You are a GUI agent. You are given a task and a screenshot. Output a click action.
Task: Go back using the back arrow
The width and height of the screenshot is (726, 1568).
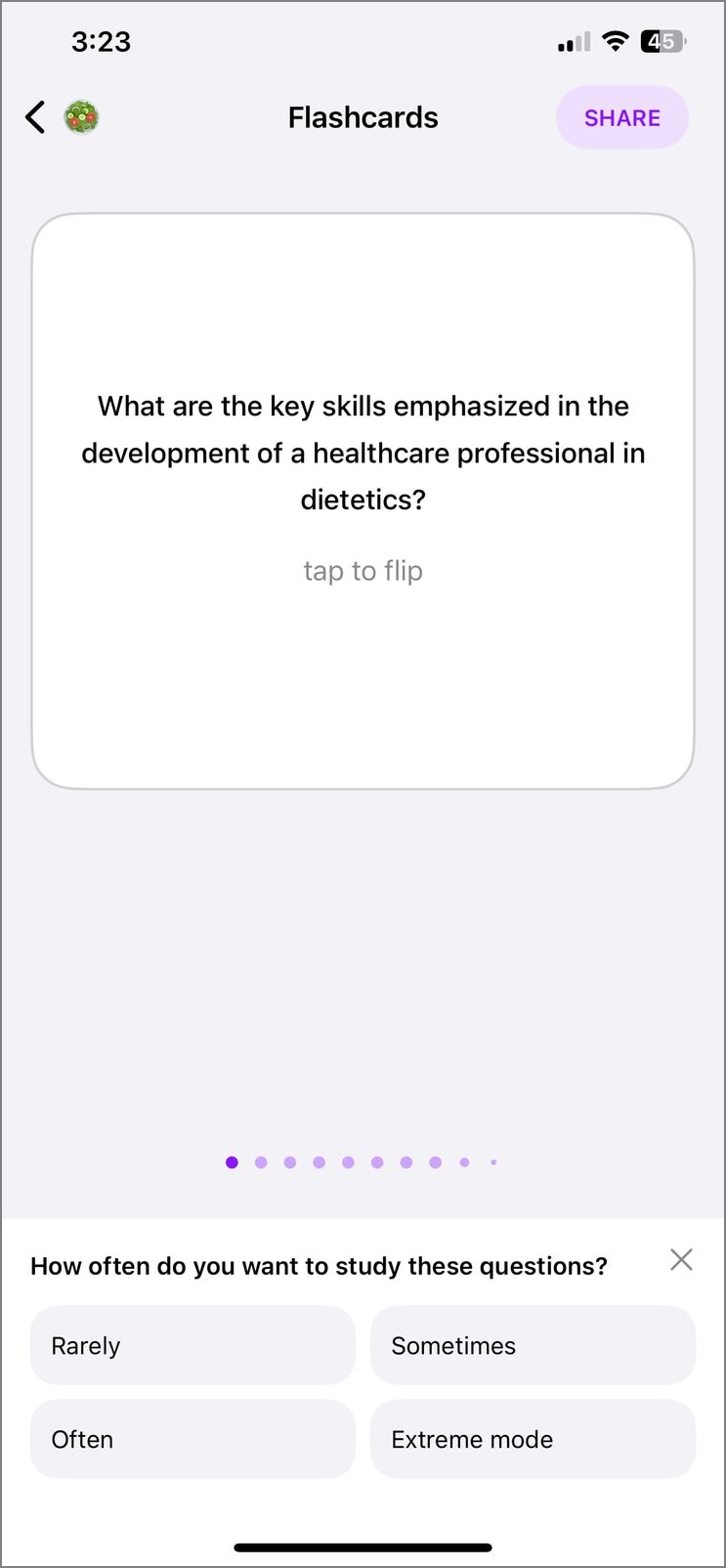tap(35, 117)
